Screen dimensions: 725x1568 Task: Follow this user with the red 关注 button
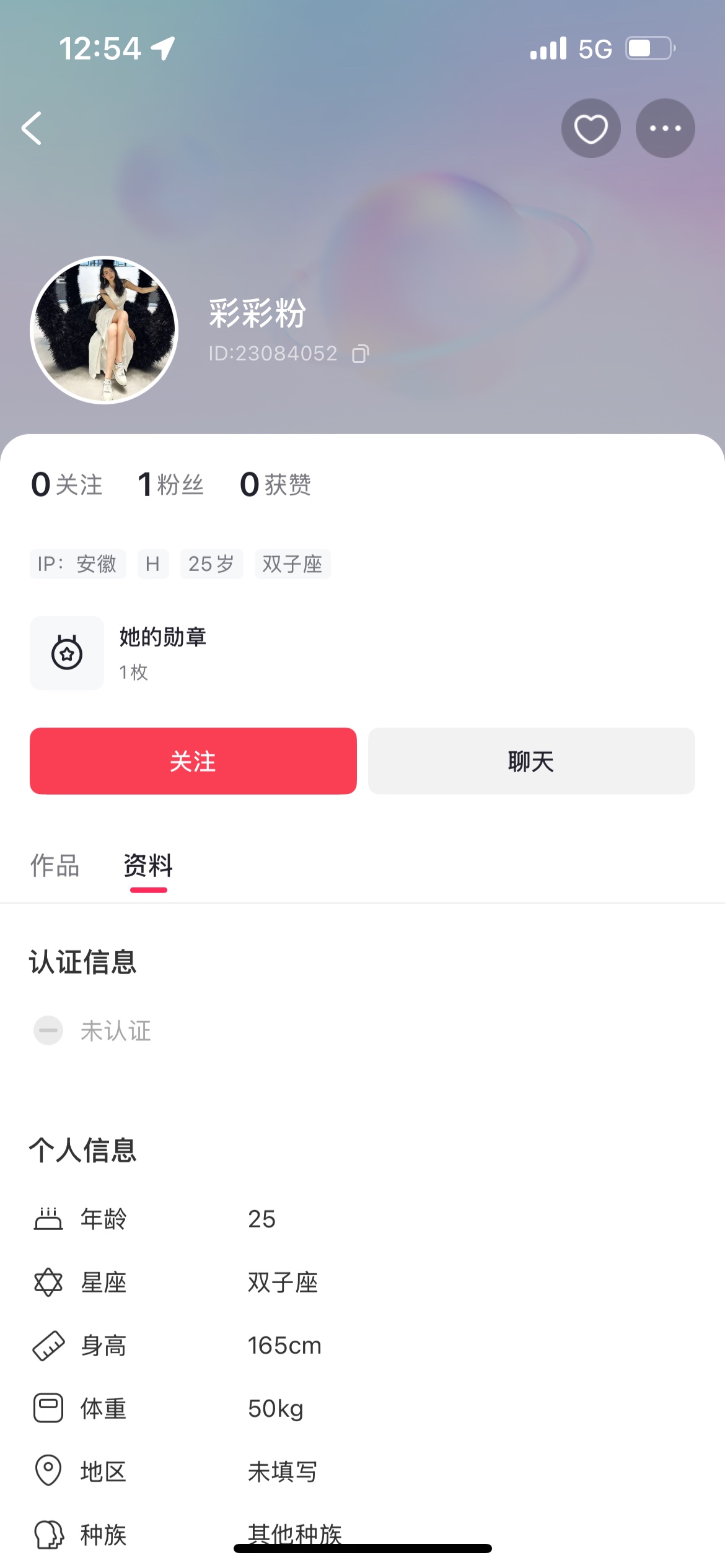pyautogui.click(x=193, y=761)
